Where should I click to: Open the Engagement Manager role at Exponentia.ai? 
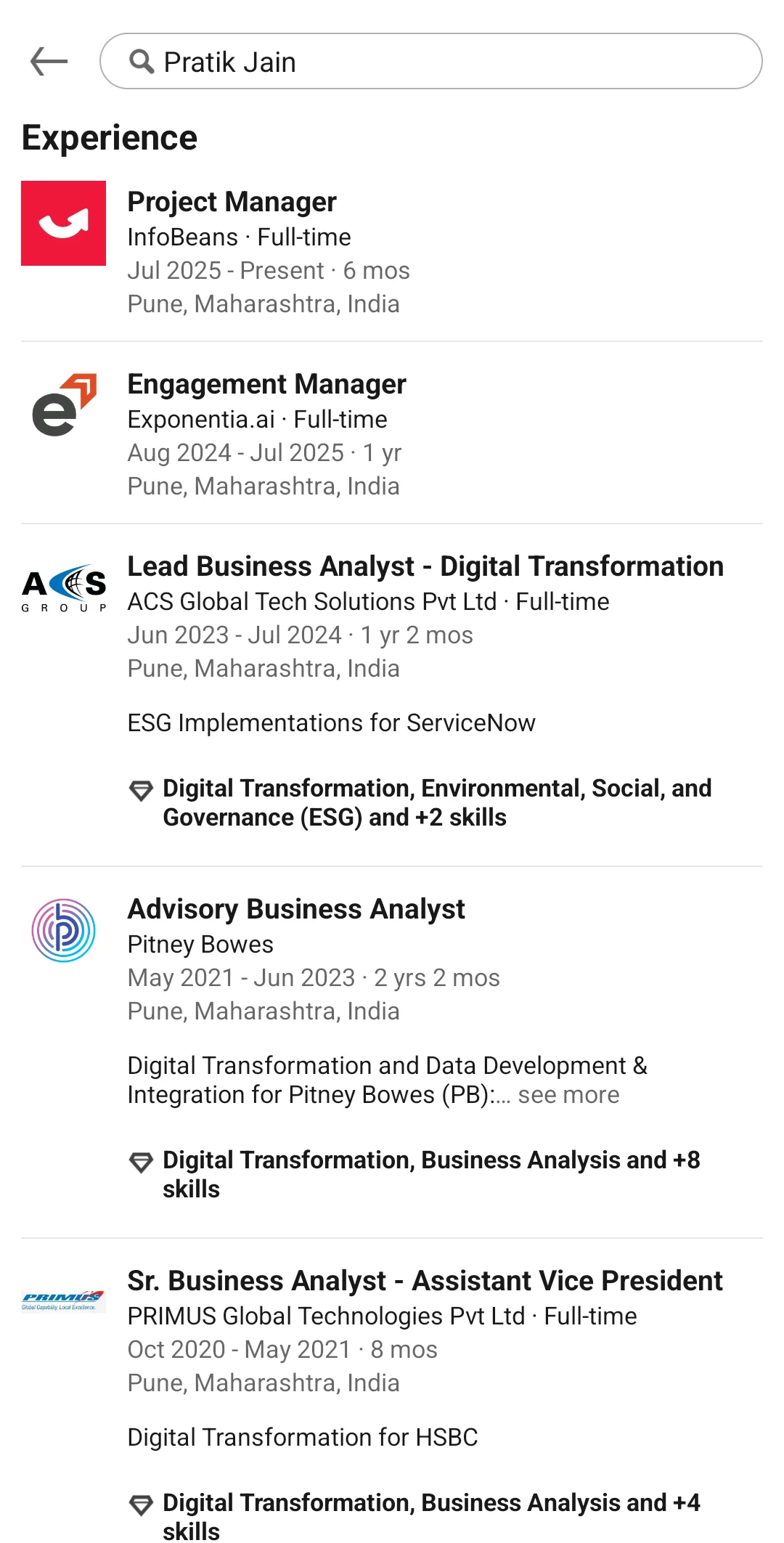266,384
